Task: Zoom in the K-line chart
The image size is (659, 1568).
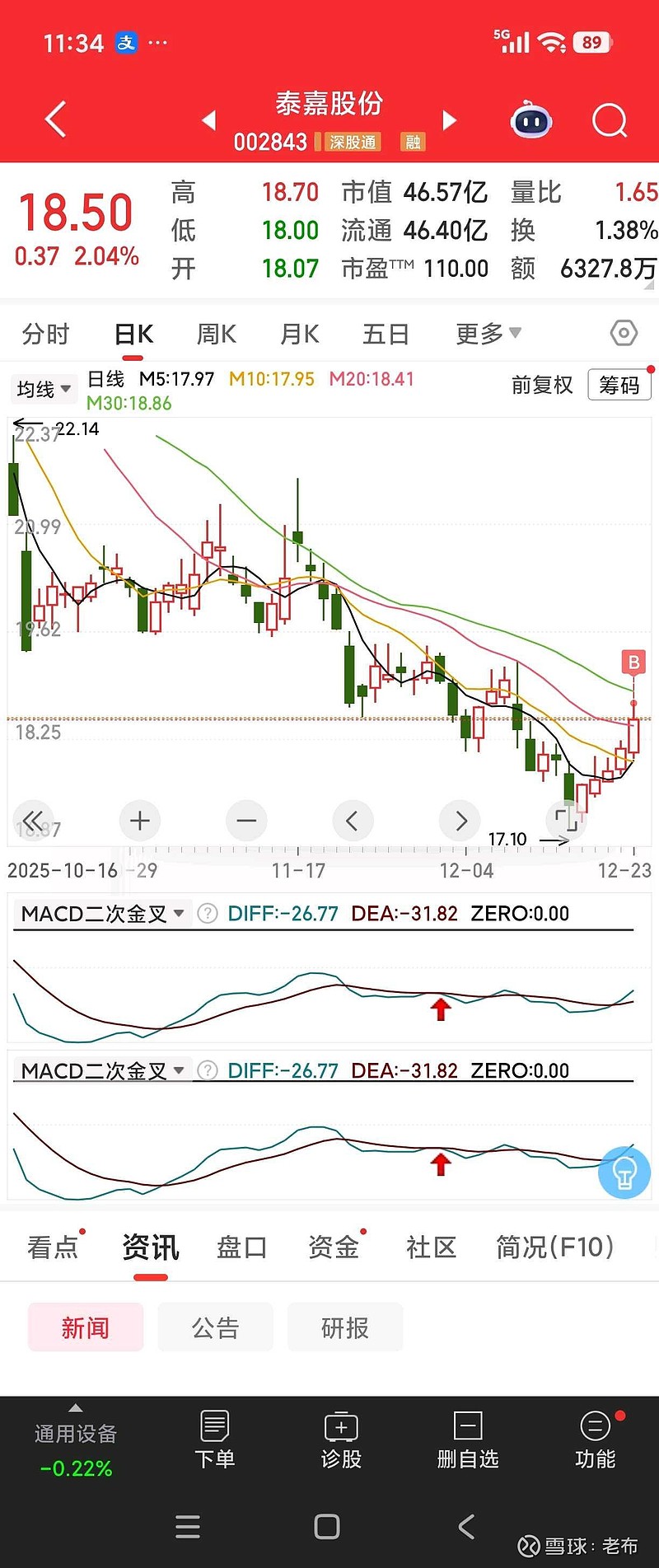Action: [140, 821]
